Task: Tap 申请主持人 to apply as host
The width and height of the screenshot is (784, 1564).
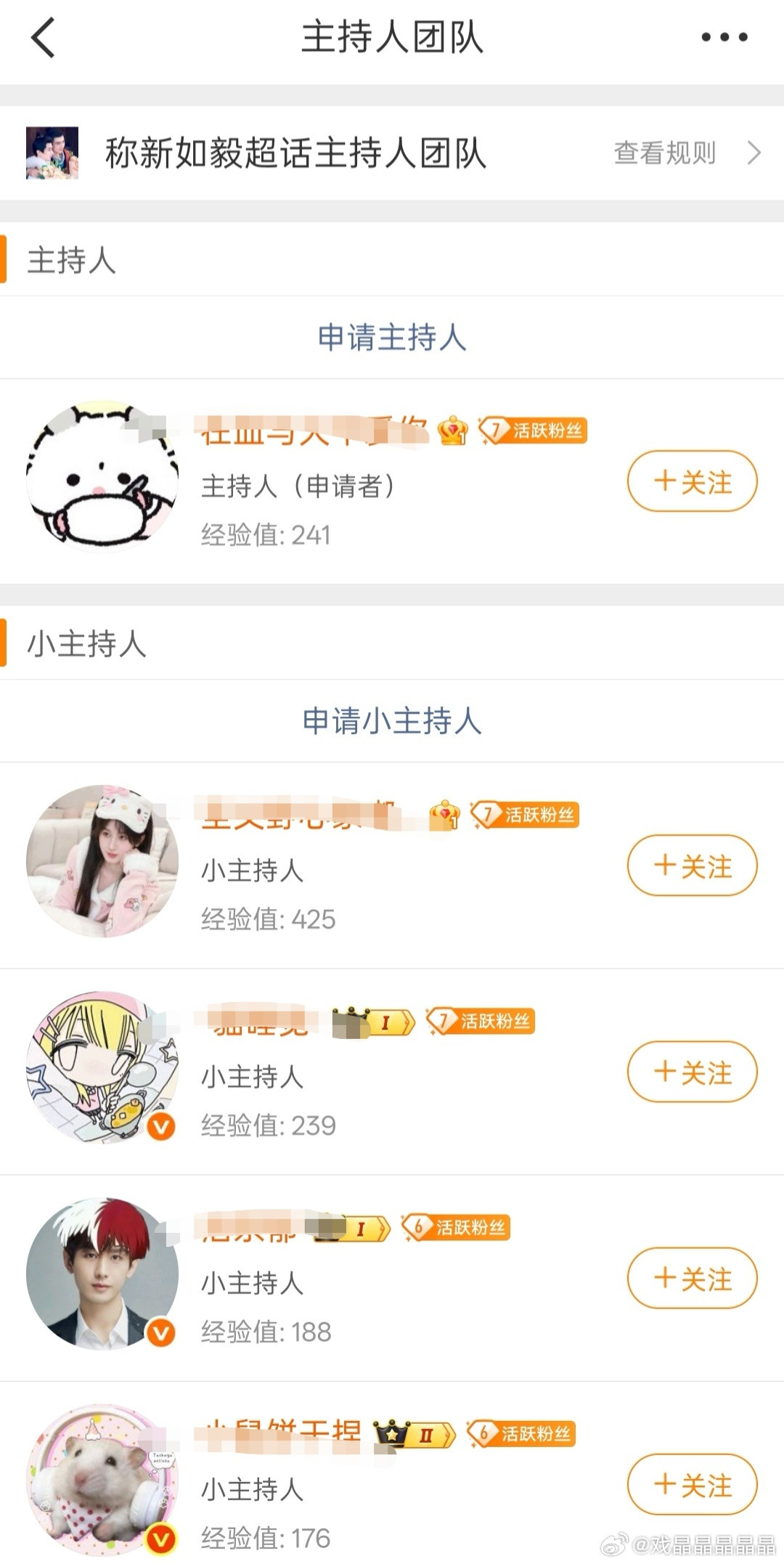Action: (392, 338)
